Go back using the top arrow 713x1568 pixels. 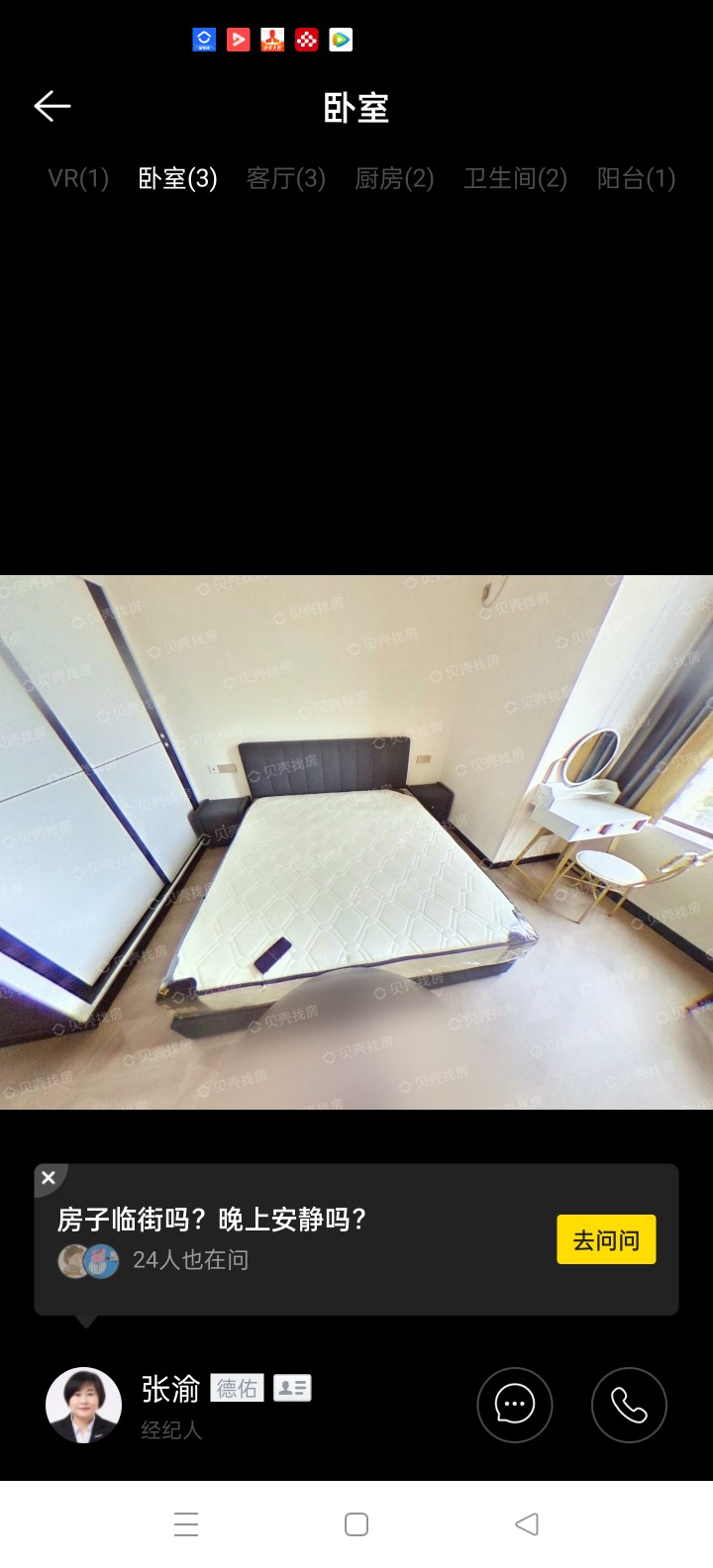pyautogui.click(x=51, y=106)
